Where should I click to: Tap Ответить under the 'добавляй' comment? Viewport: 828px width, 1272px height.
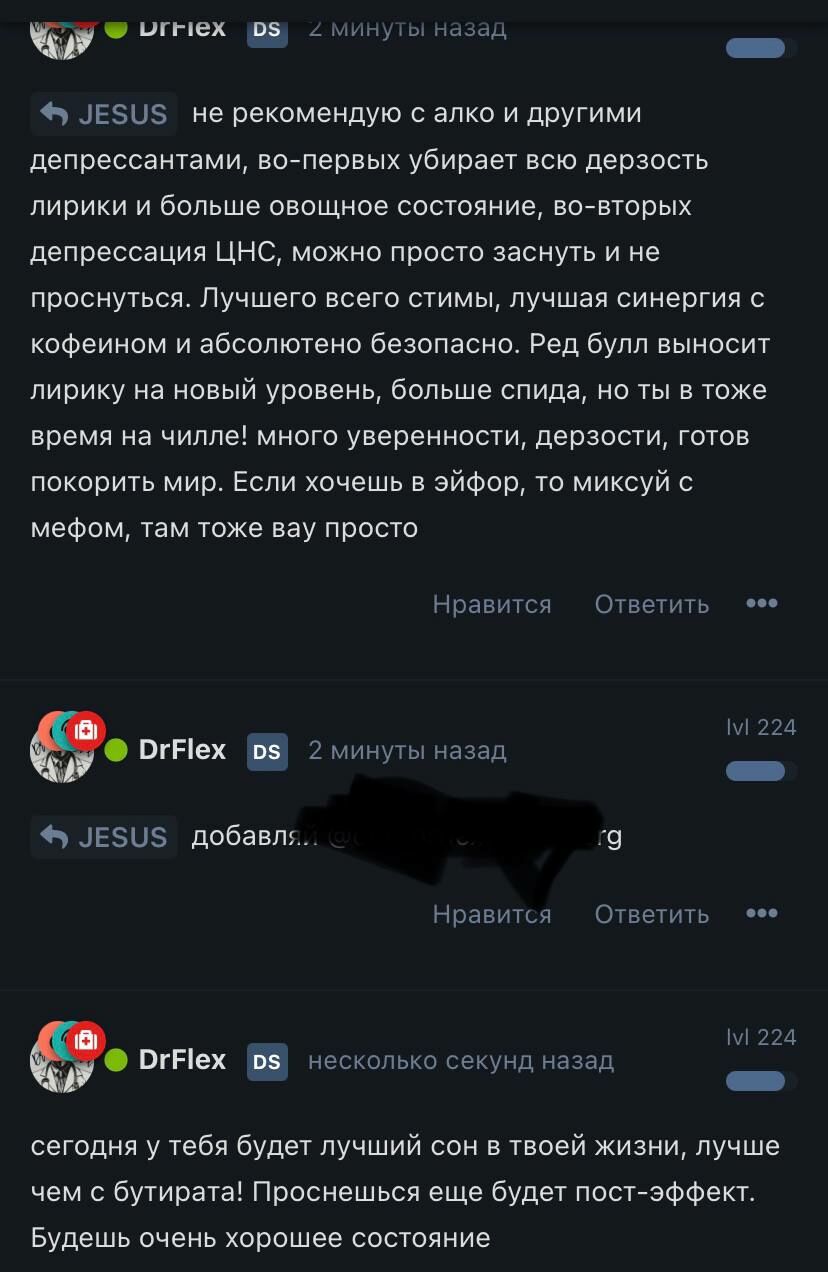point(651,914)
